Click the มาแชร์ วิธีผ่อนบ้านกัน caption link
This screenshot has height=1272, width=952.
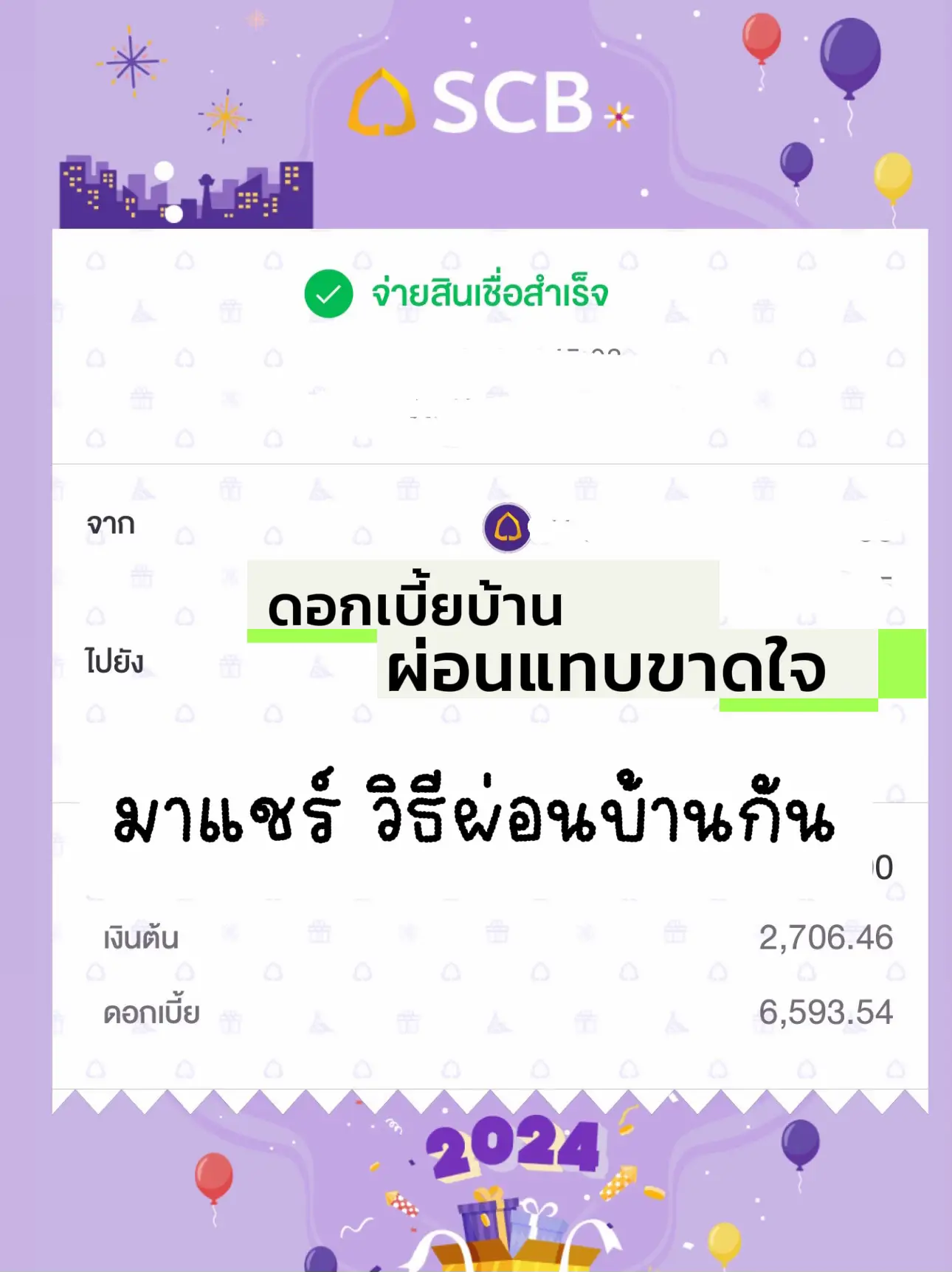(x=472, y=819)
